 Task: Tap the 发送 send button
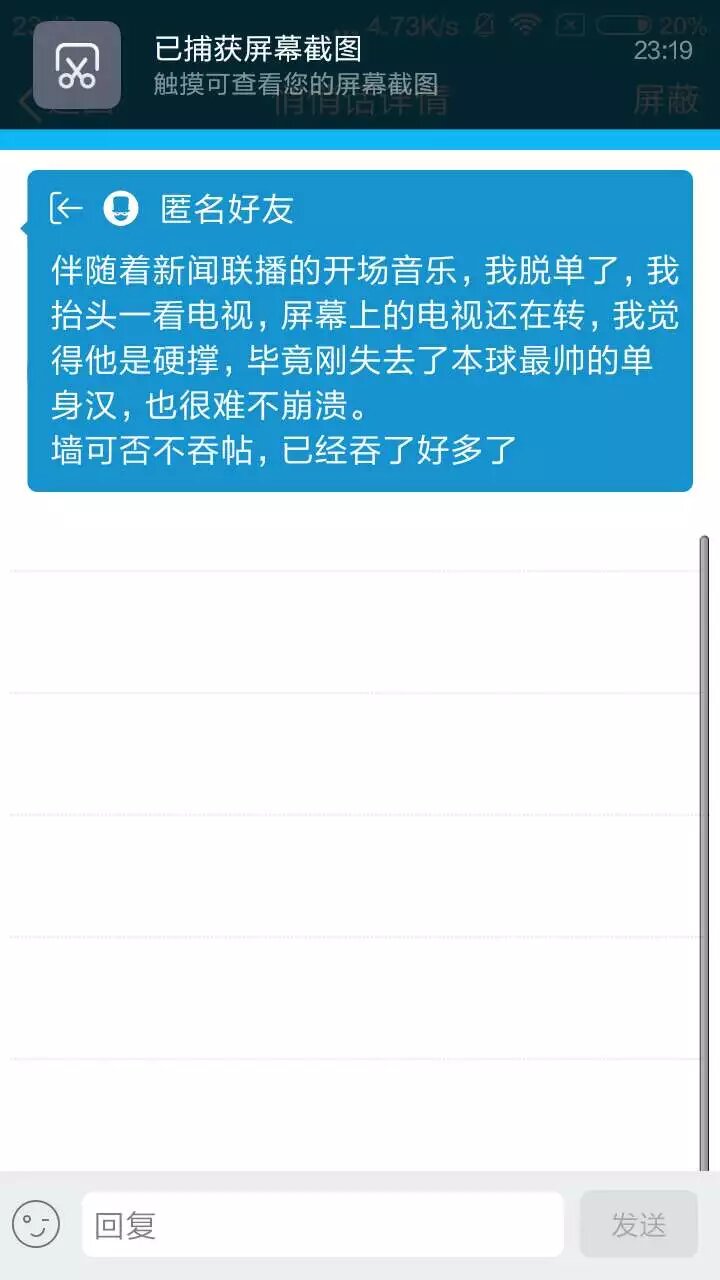coord(638,1225)
